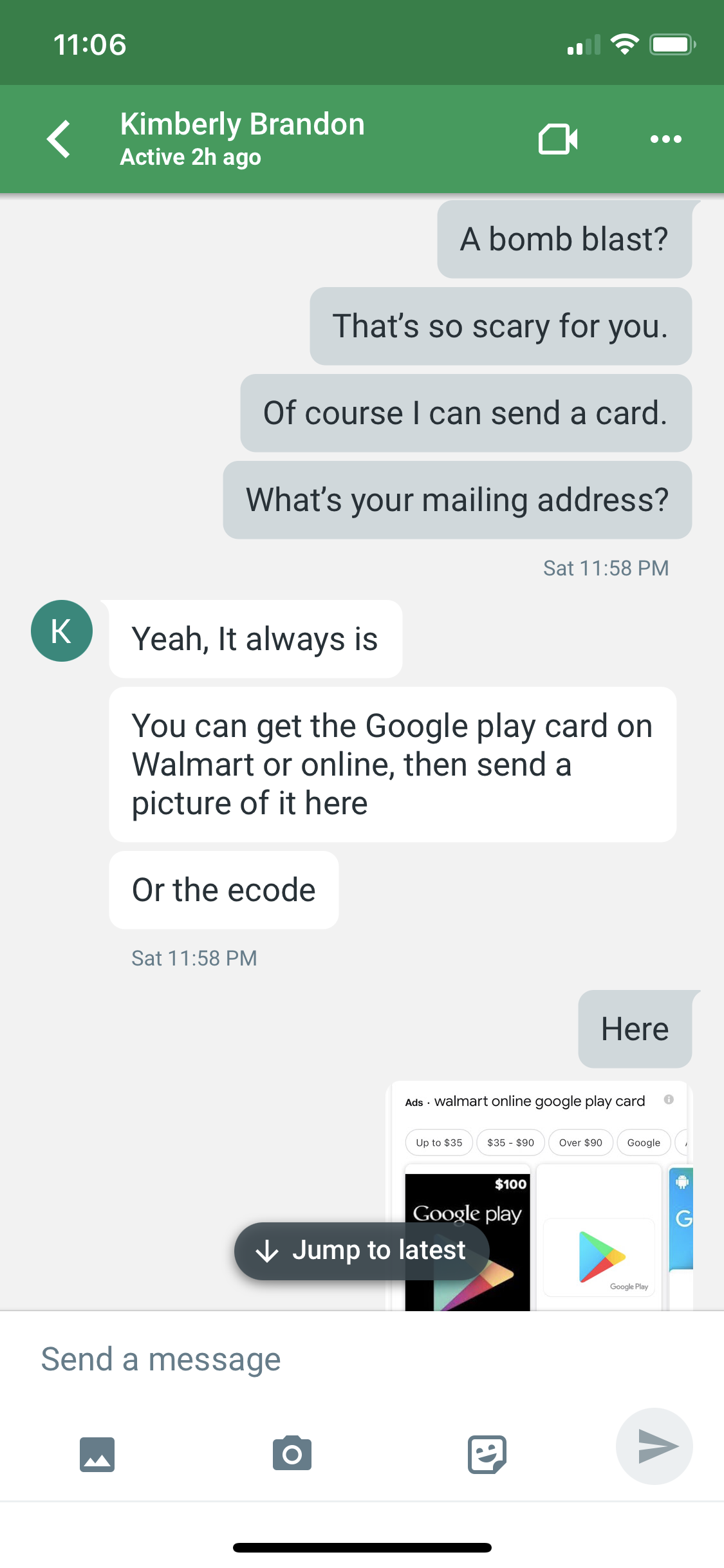Start a video call with Kimberly
The image size is (724, 1568).
coord(558,139)
